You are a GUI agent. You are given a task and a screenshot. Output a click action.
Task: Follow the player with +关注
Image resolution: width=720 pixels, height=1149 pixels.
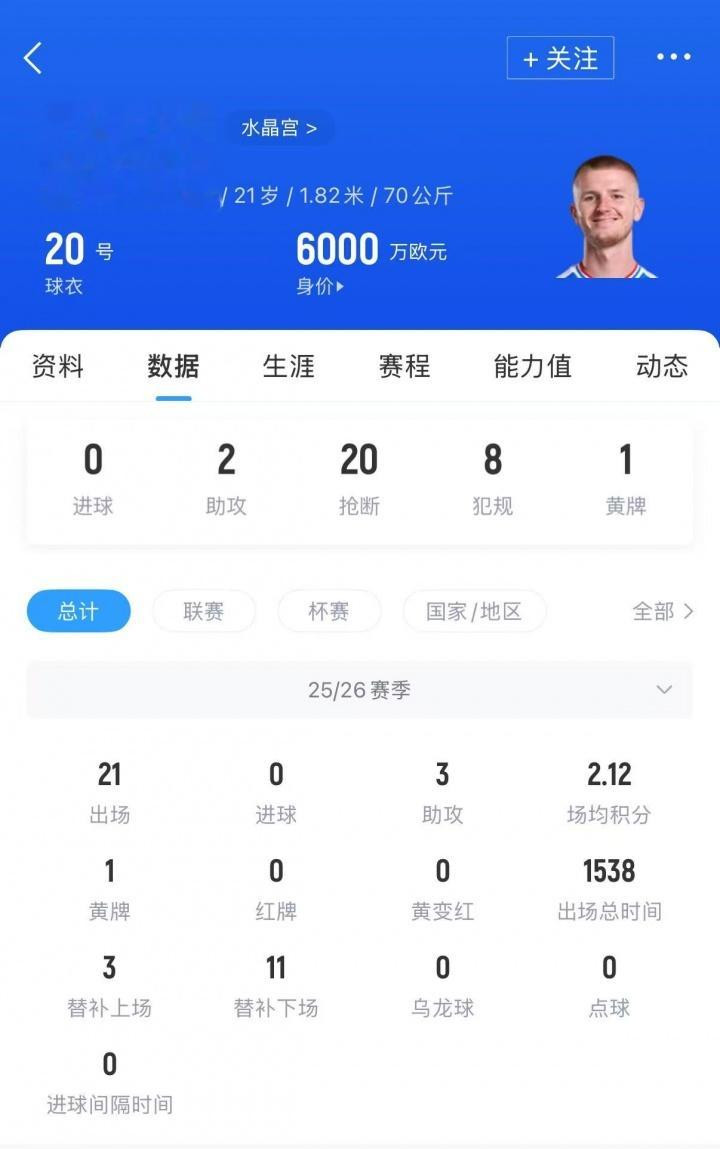tap(560, 58)
